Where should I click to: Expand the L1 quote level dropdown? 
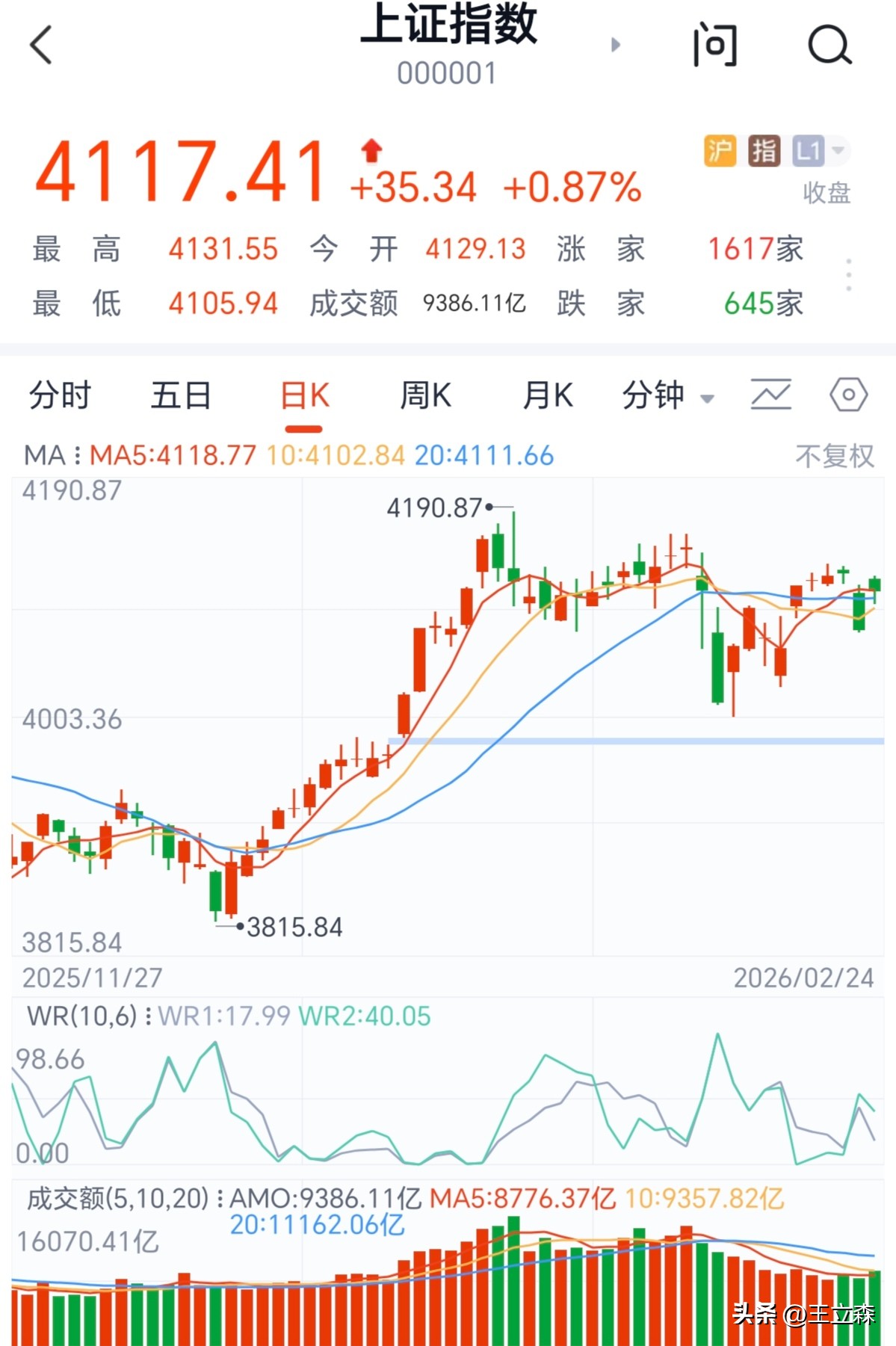pyautogui.click(x=816, y=150)
